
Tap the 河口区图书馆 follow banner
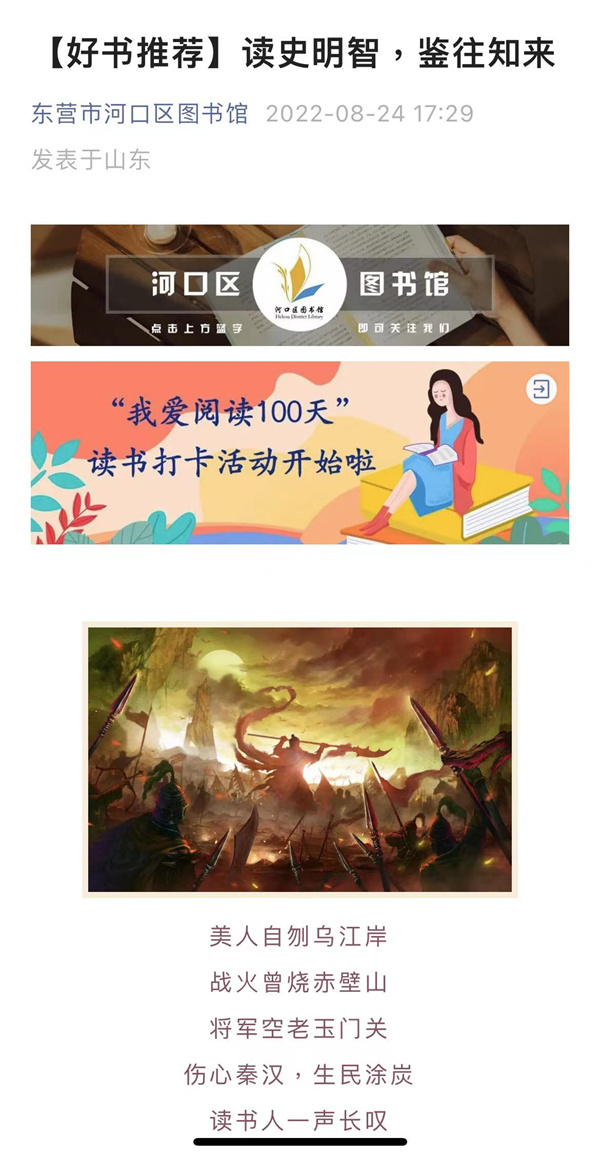[299, 285]
